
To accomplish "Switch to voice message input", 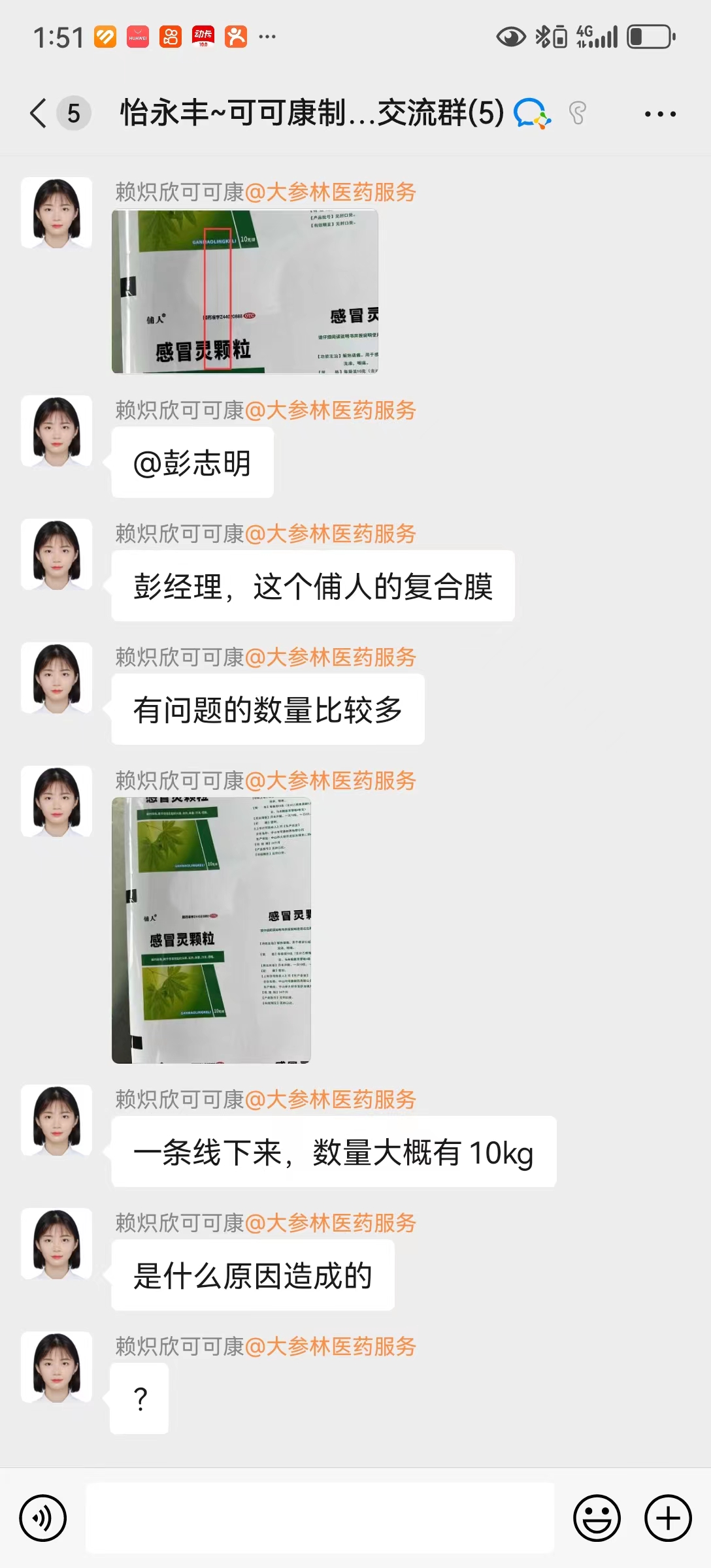I will [43, 1518].
